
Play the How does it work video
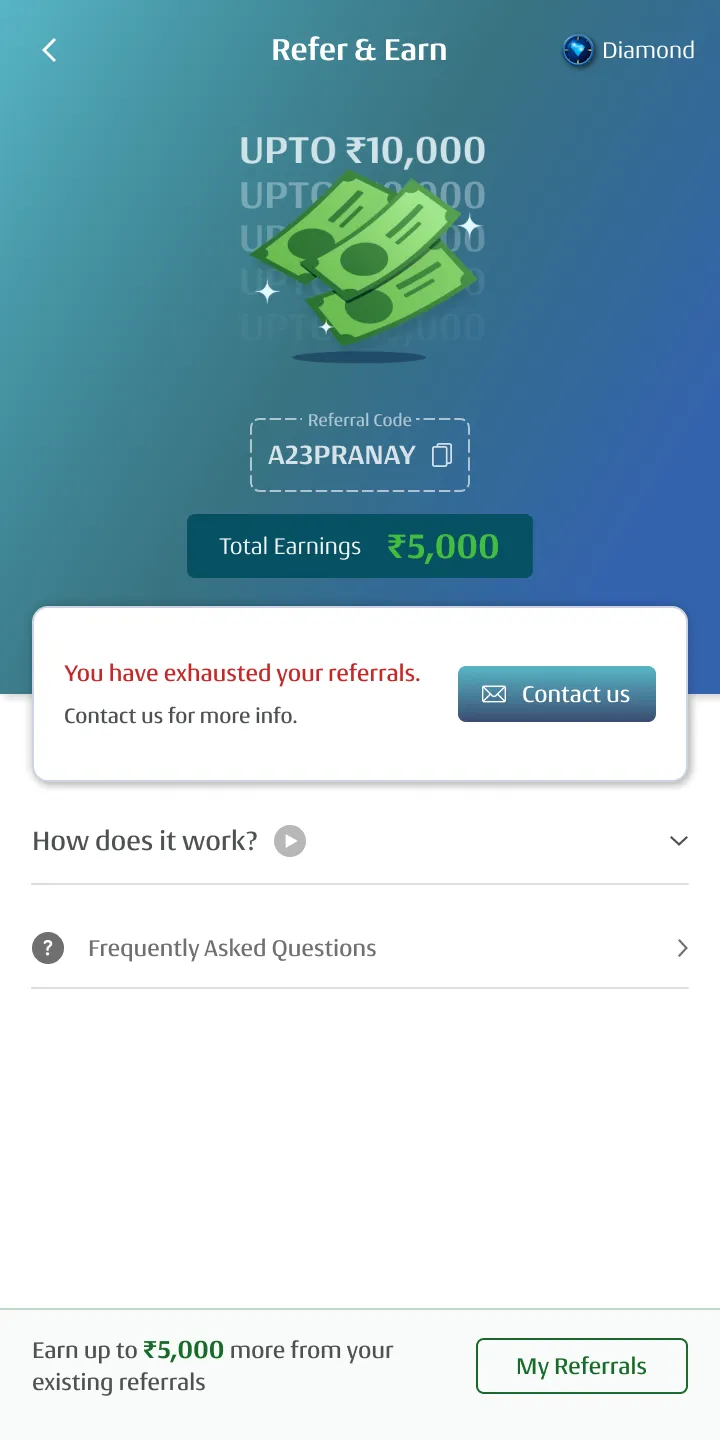(290, 841)
